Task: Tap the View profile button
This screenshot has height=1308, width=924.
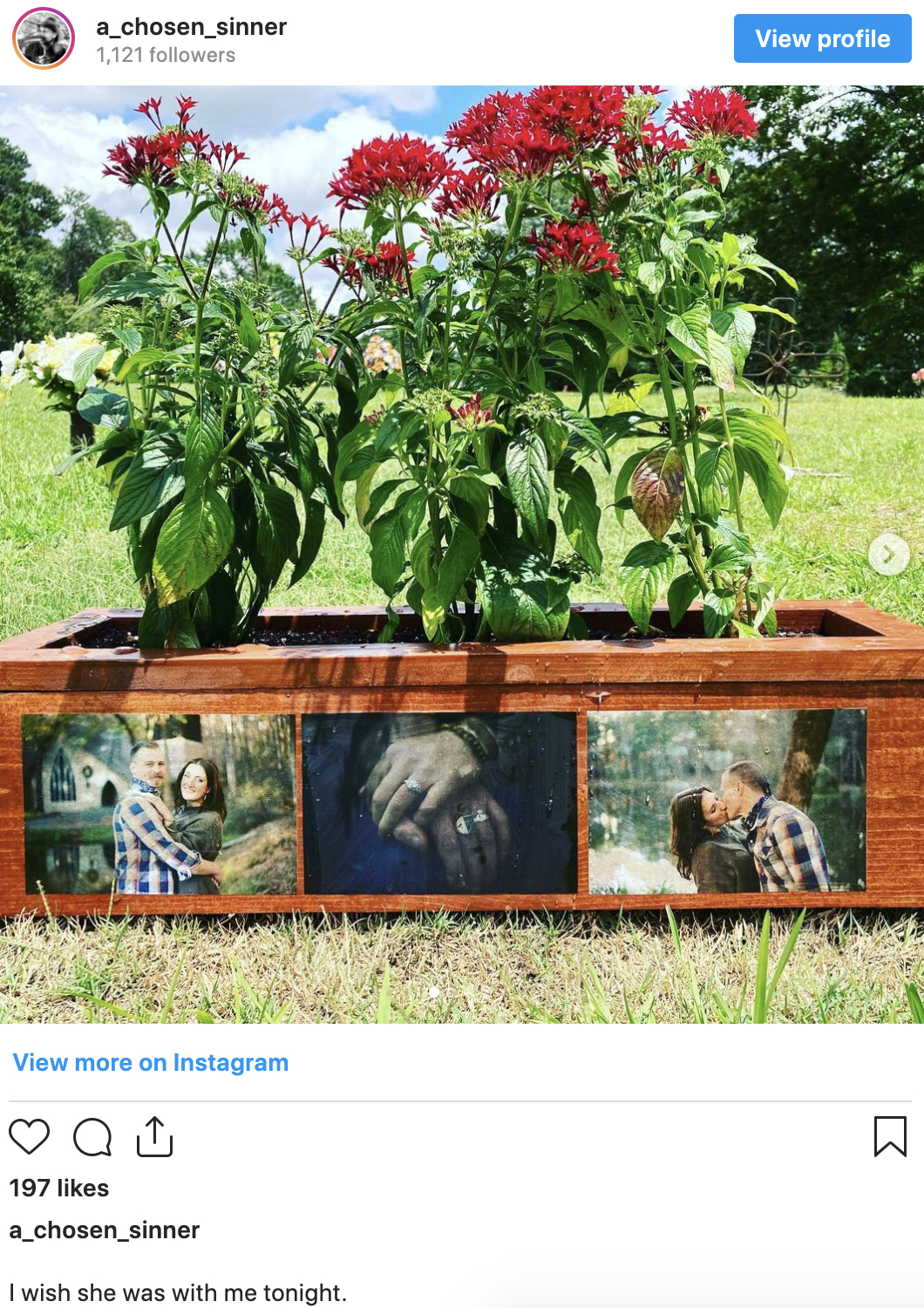Action: [x=822, y=38]
